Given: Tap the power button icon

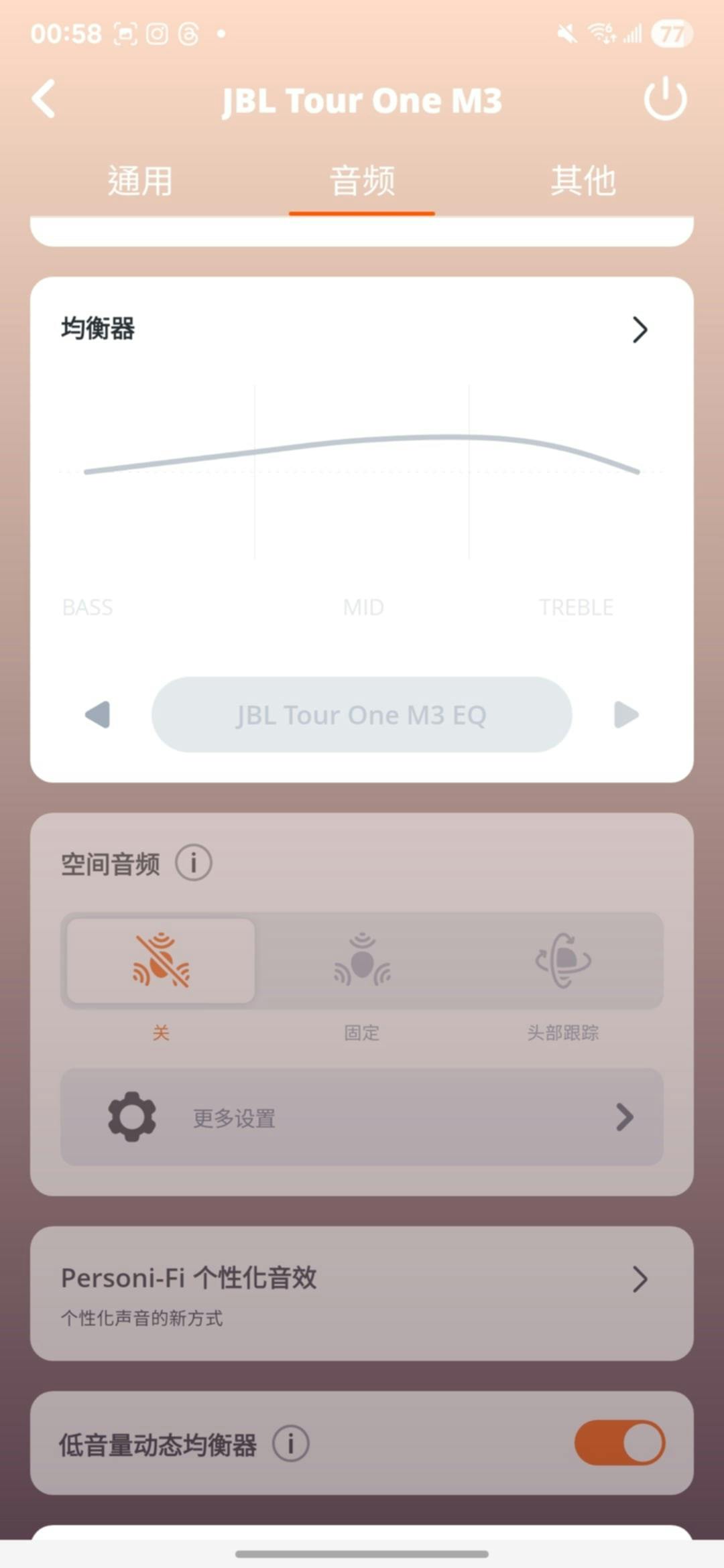Looking at the screenshot, I should [665, 99].
